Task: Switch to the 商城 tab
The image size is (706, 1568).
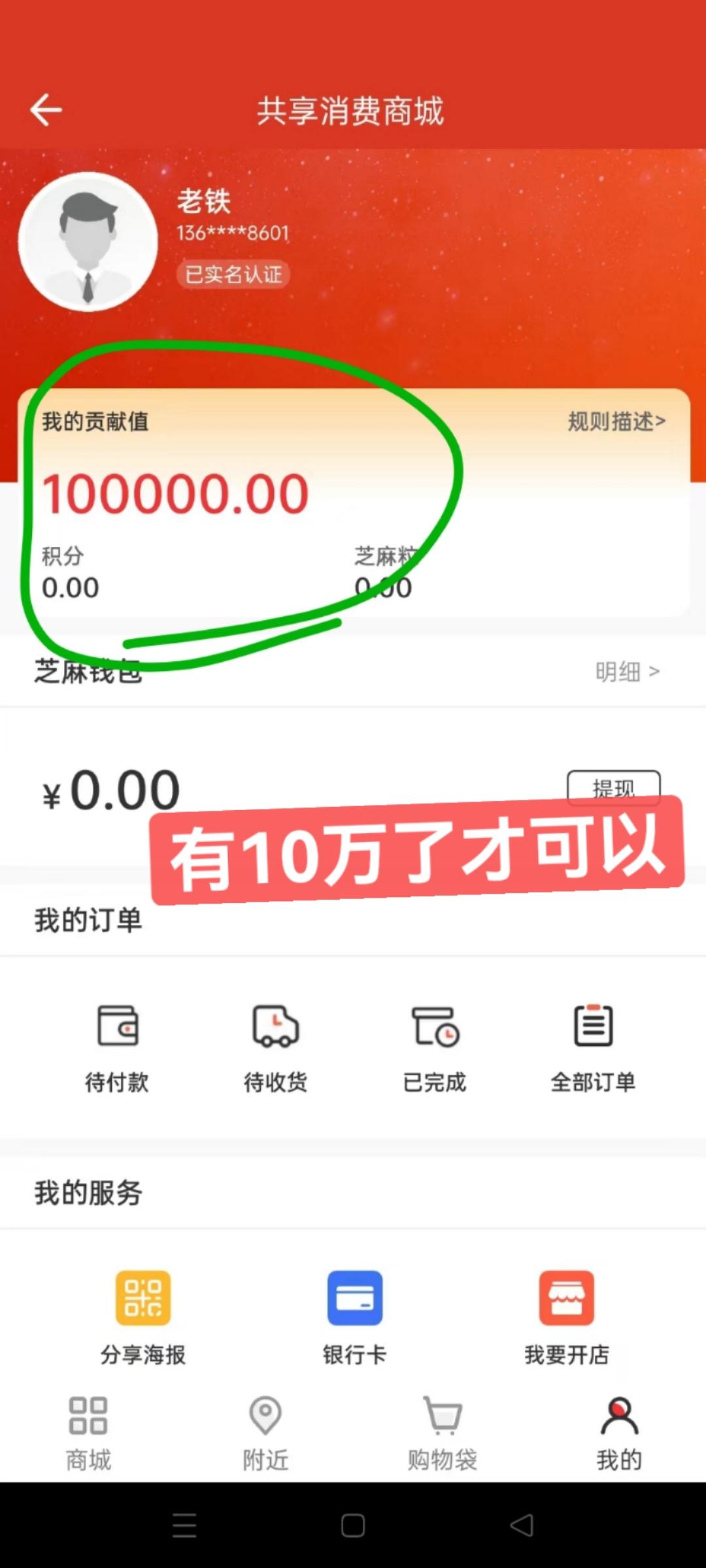Action: point(88,1433)
